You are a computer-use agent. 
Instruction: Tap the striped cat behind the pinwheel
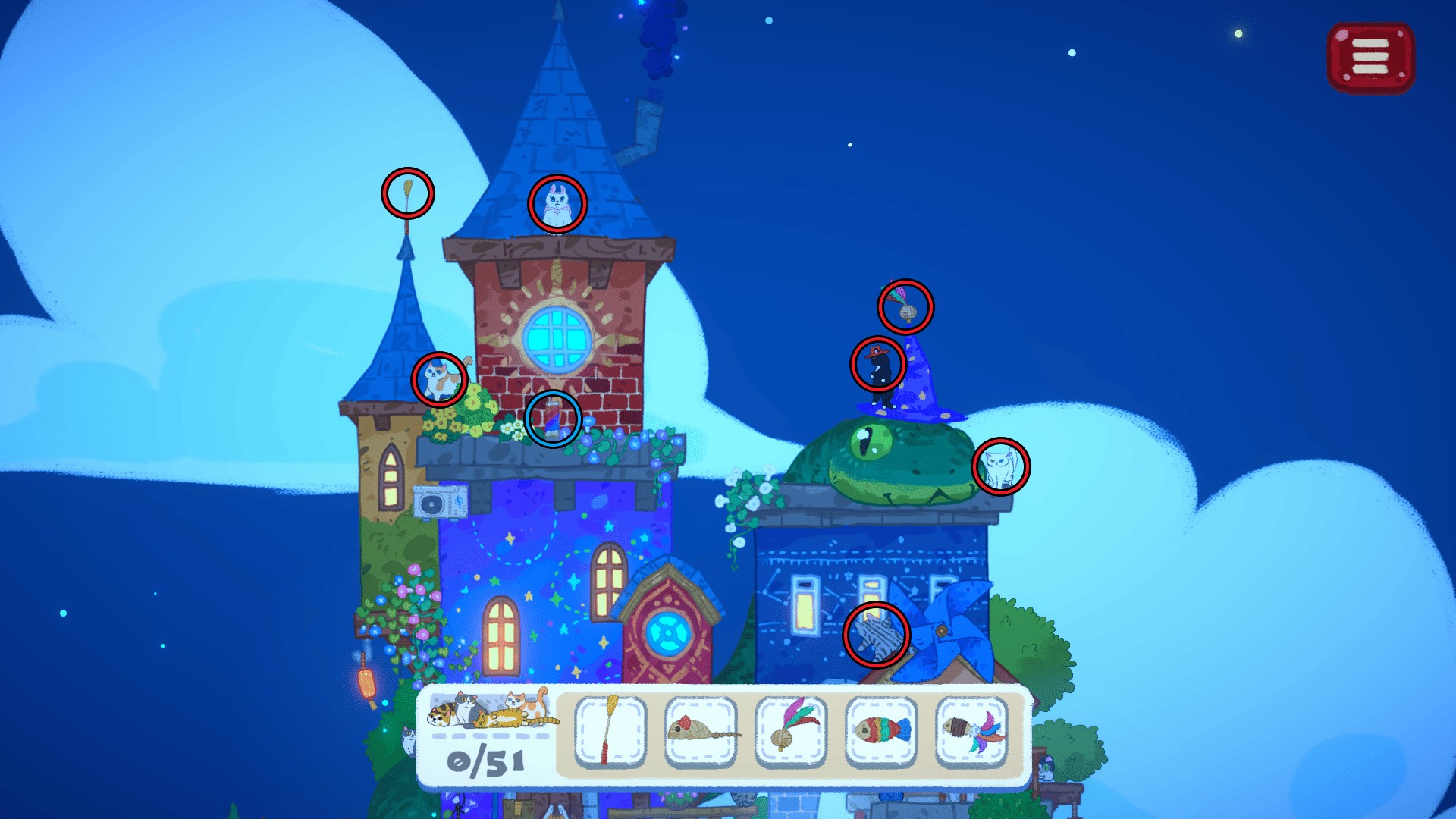[876, 635]
